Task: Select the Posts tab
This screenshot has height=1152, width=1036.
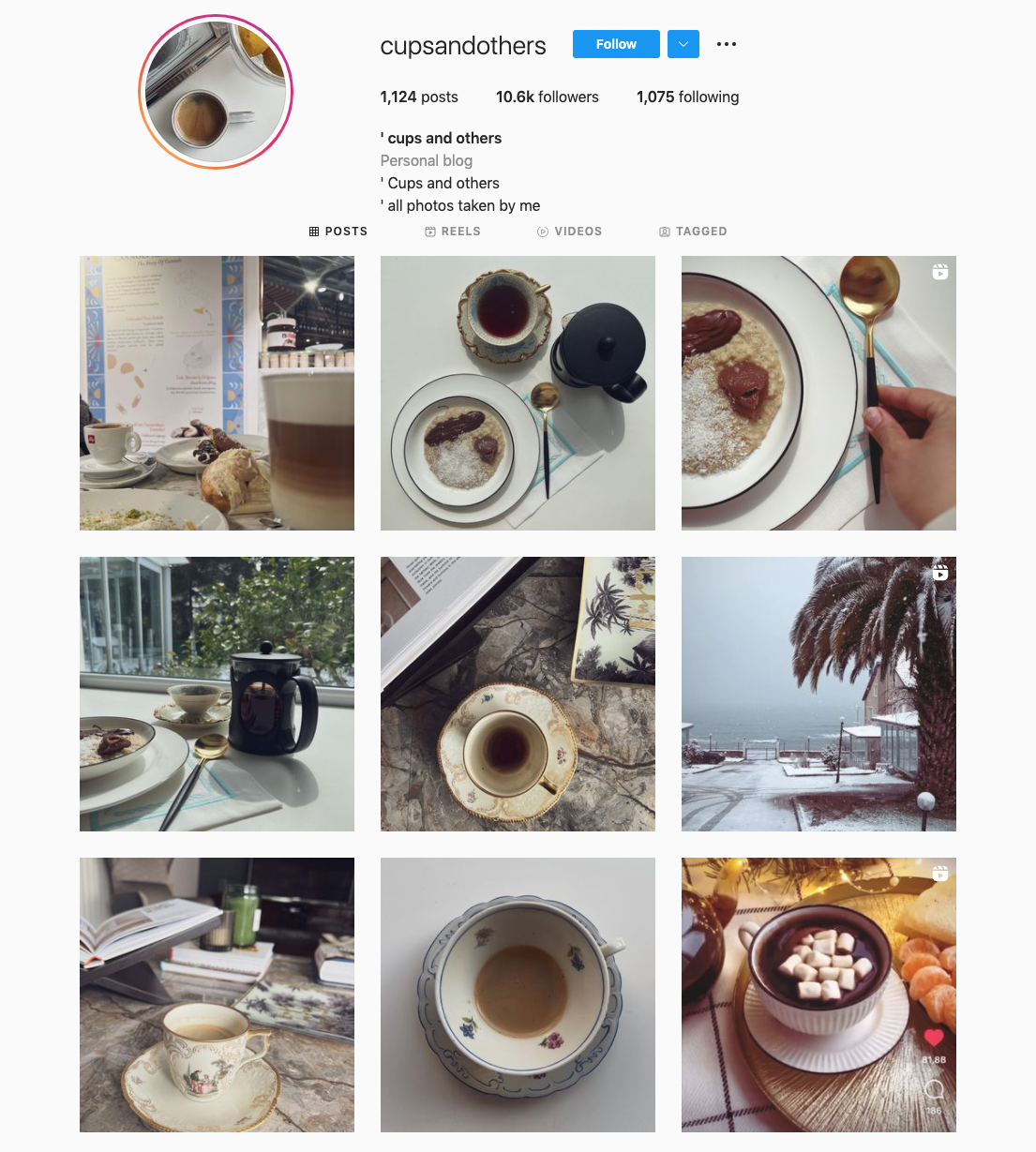Action: click(x=338, y=232)
